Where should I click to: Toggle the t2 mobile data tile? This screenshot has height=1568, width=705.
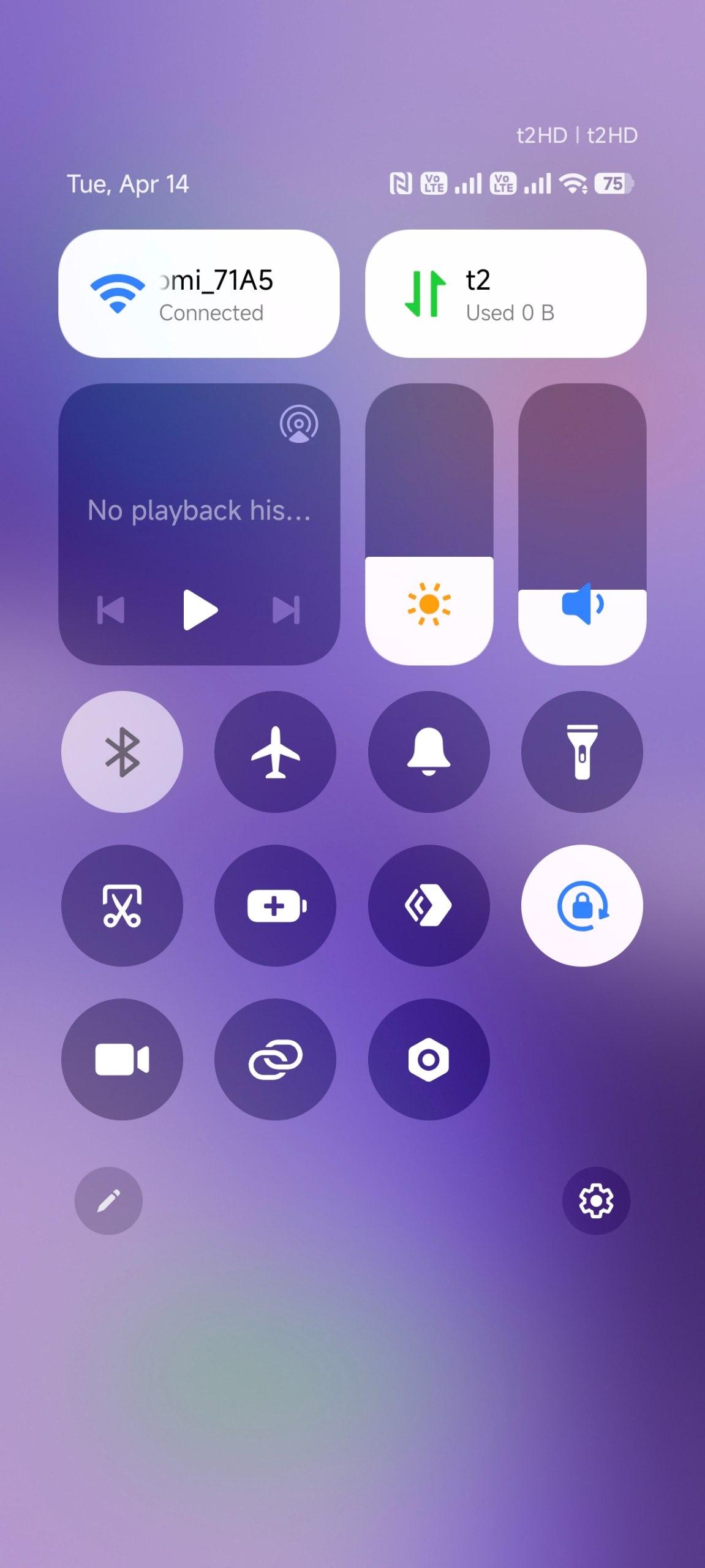(505, 293)
